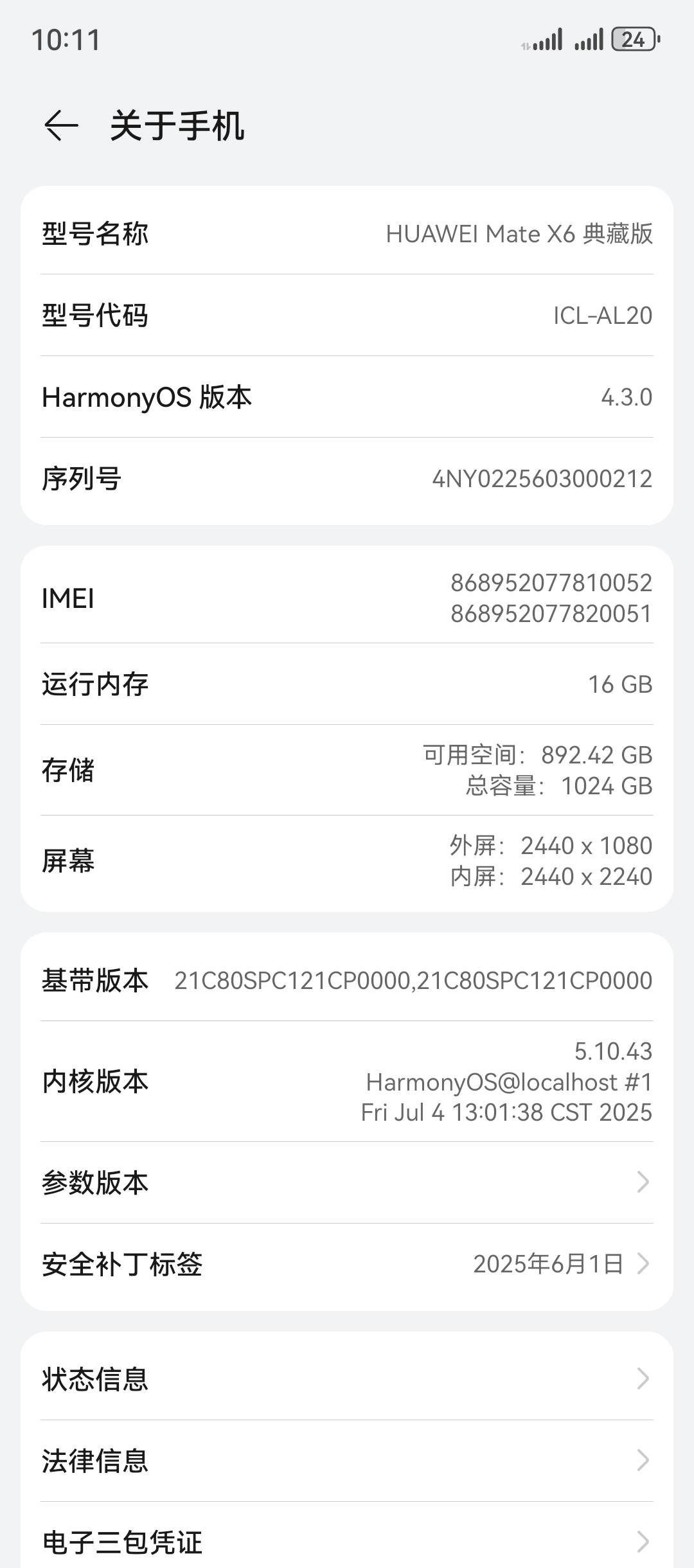Viewport: 694px width, 1568px height.
Task: Open 法律信息
Action: point(347,1461)
